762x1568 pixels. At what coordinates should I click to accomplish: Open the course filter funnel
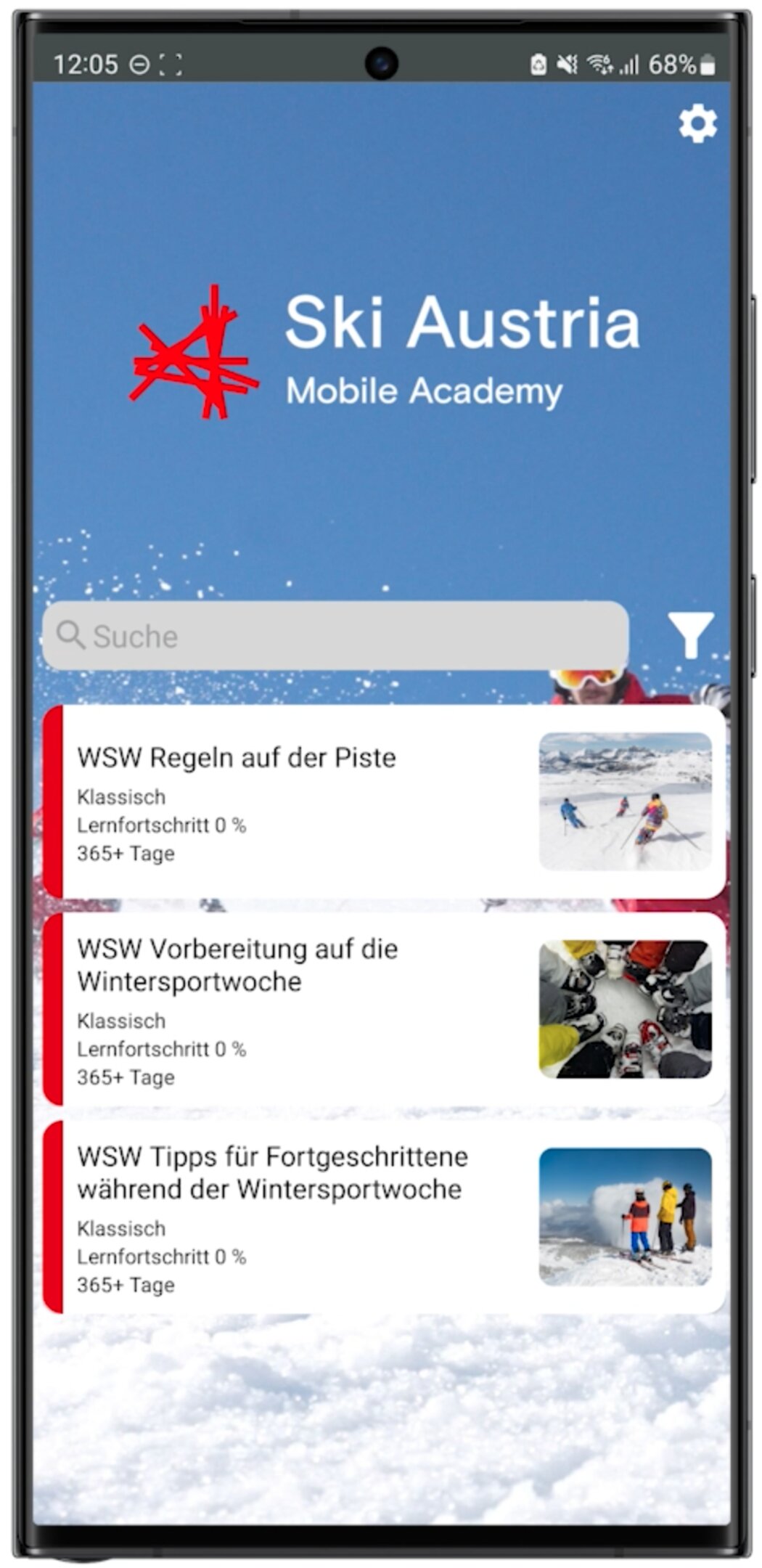(x=690, y=635)
